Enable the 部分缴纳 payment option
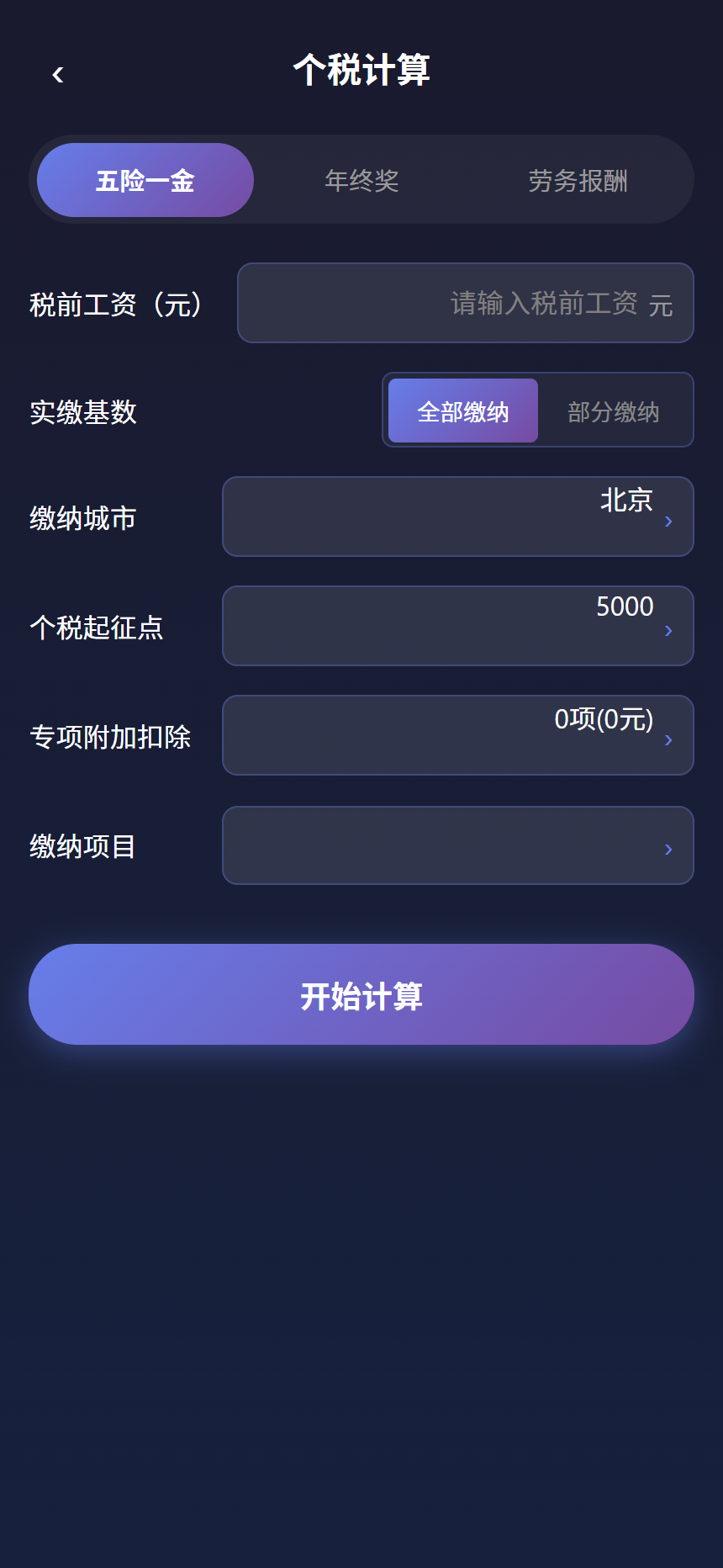 pyautogui.click(x=614, y=411)
